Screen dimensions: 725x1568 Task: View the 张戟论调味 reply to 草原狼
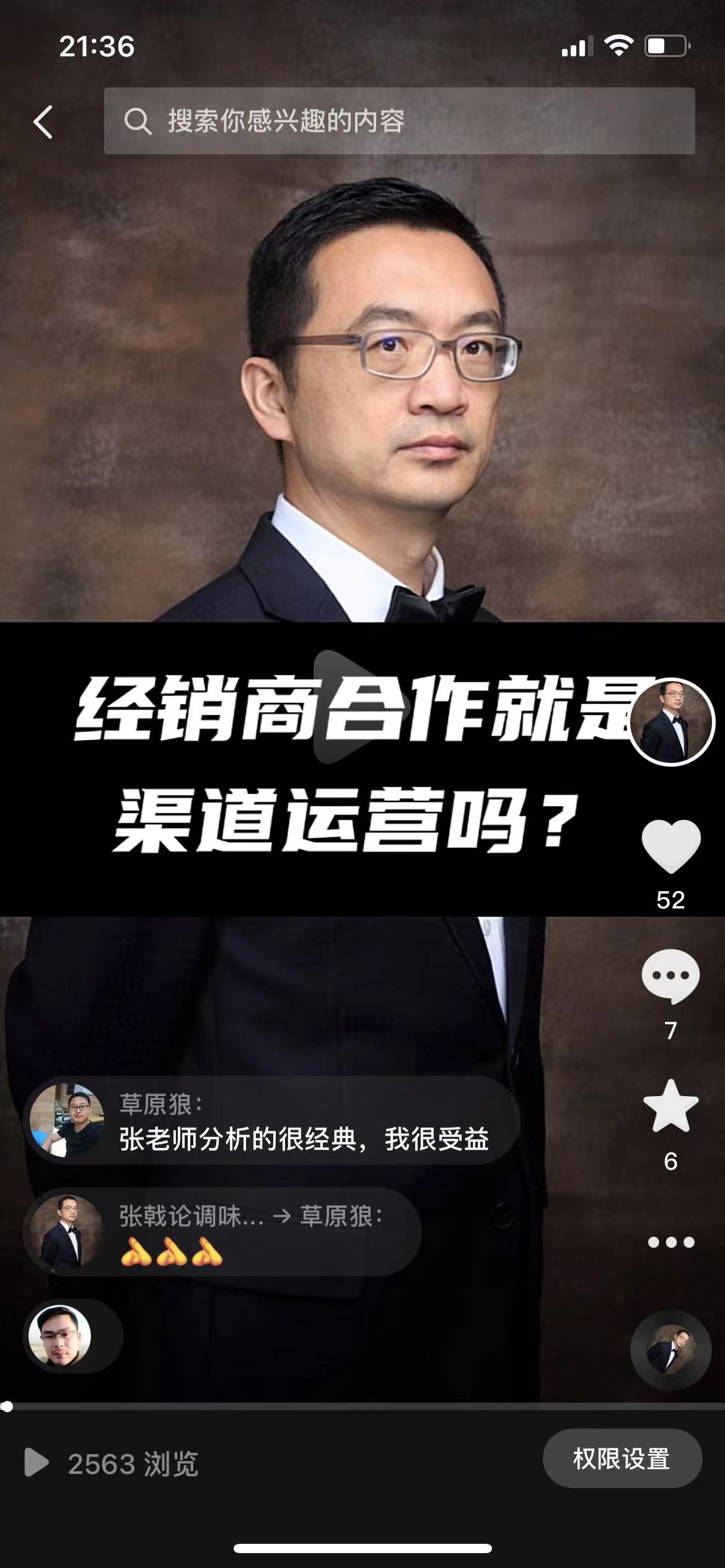pyautogui.click(x=223, y=1232)
